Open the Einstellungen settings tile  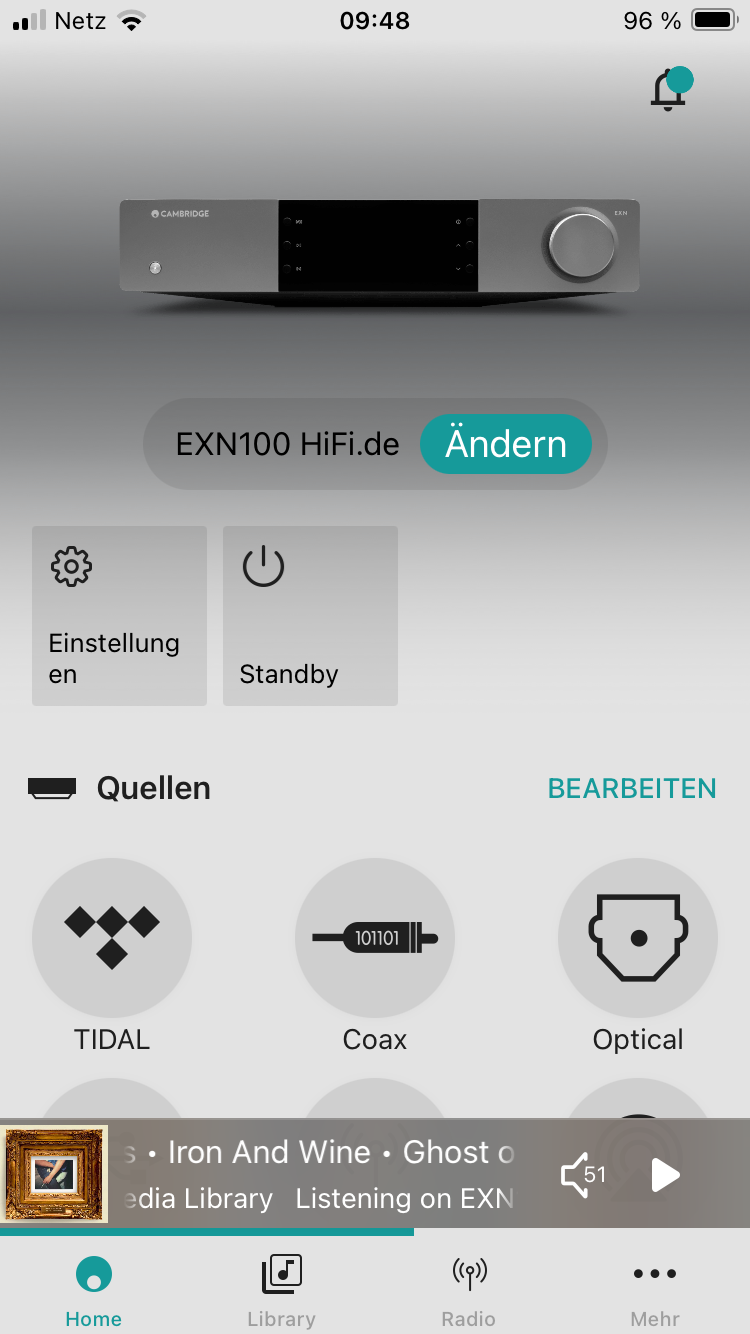[119, 616]
